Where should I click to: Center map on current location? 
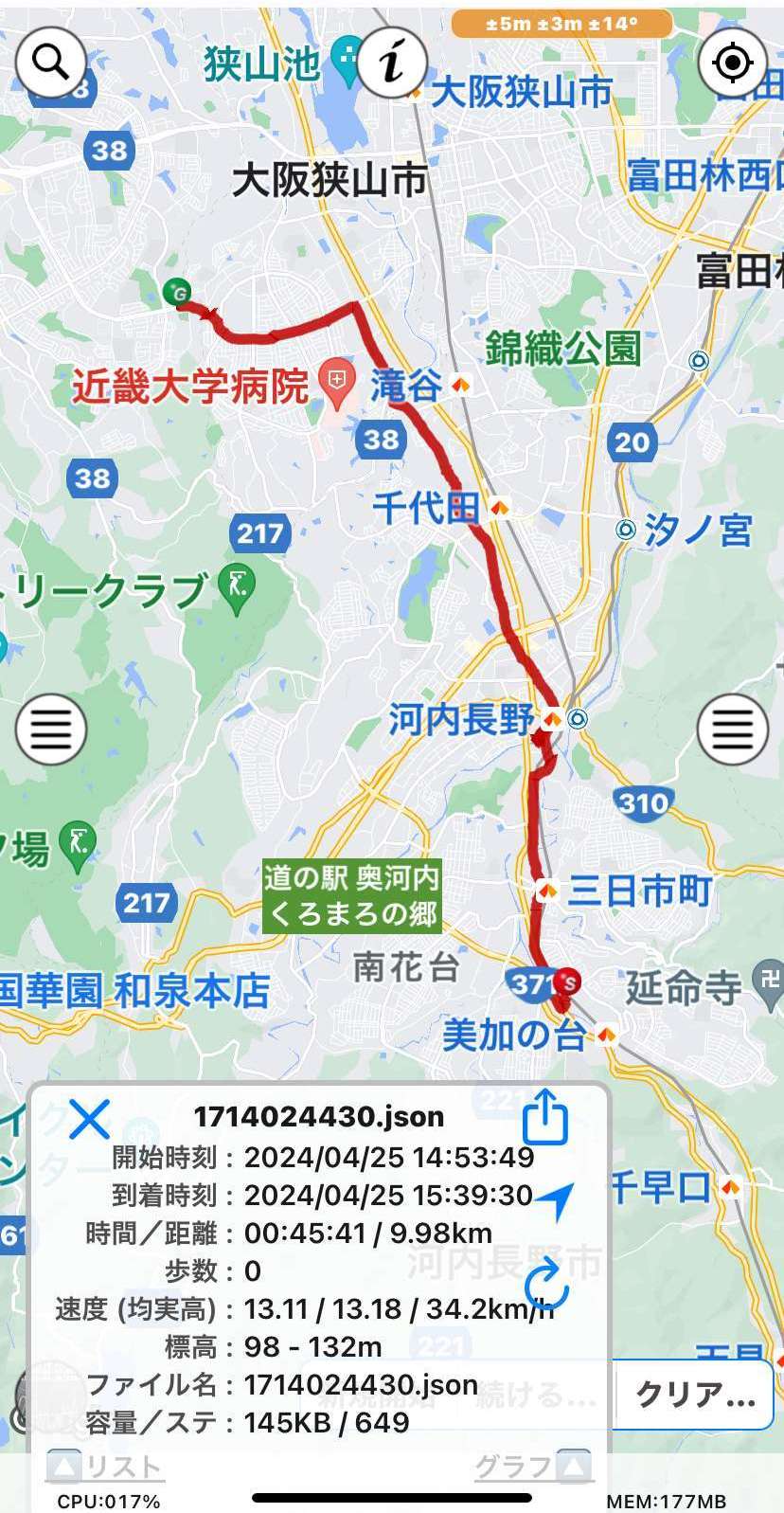coord(732,63)
